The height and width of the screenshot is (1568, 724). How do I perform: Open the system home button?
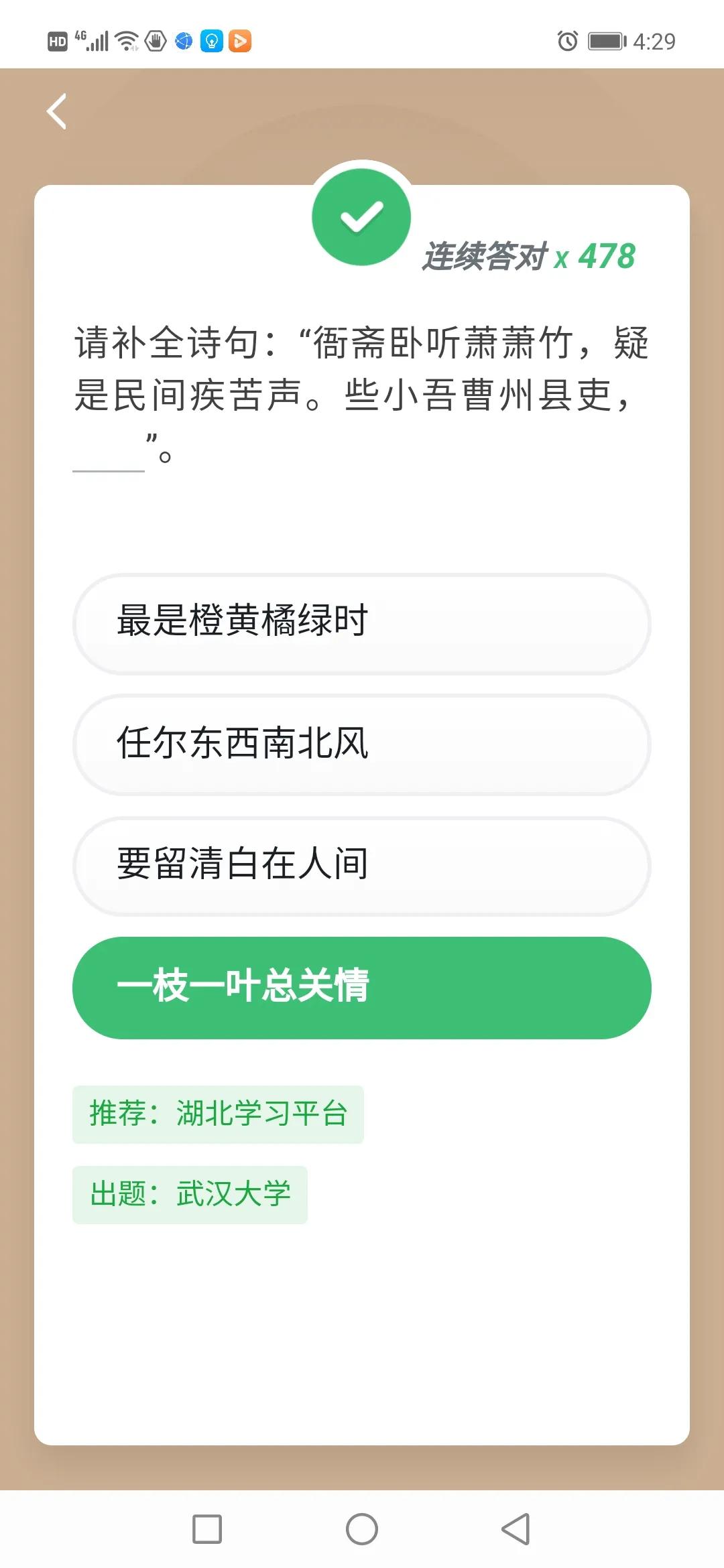click(362, 1529)
